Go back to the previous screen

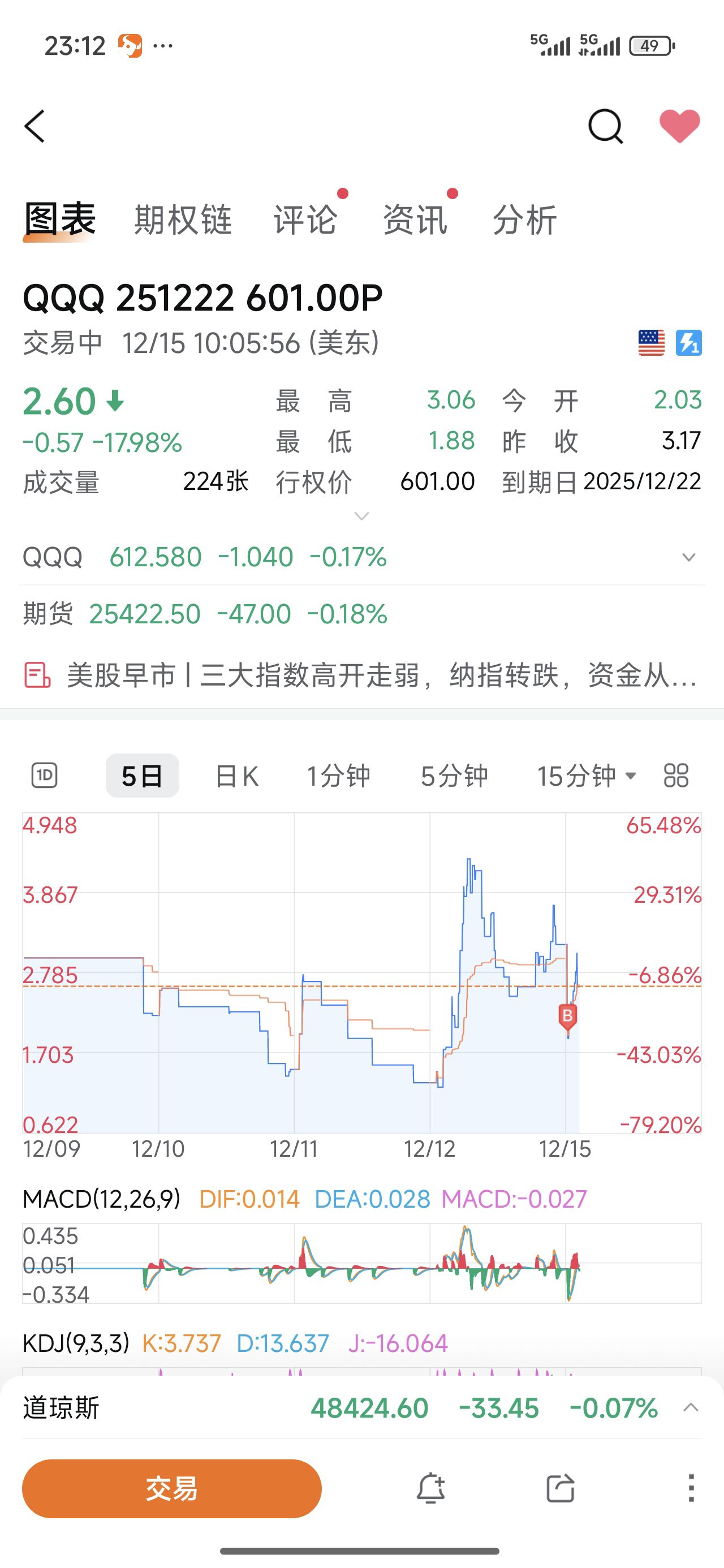tap(35, 127)
